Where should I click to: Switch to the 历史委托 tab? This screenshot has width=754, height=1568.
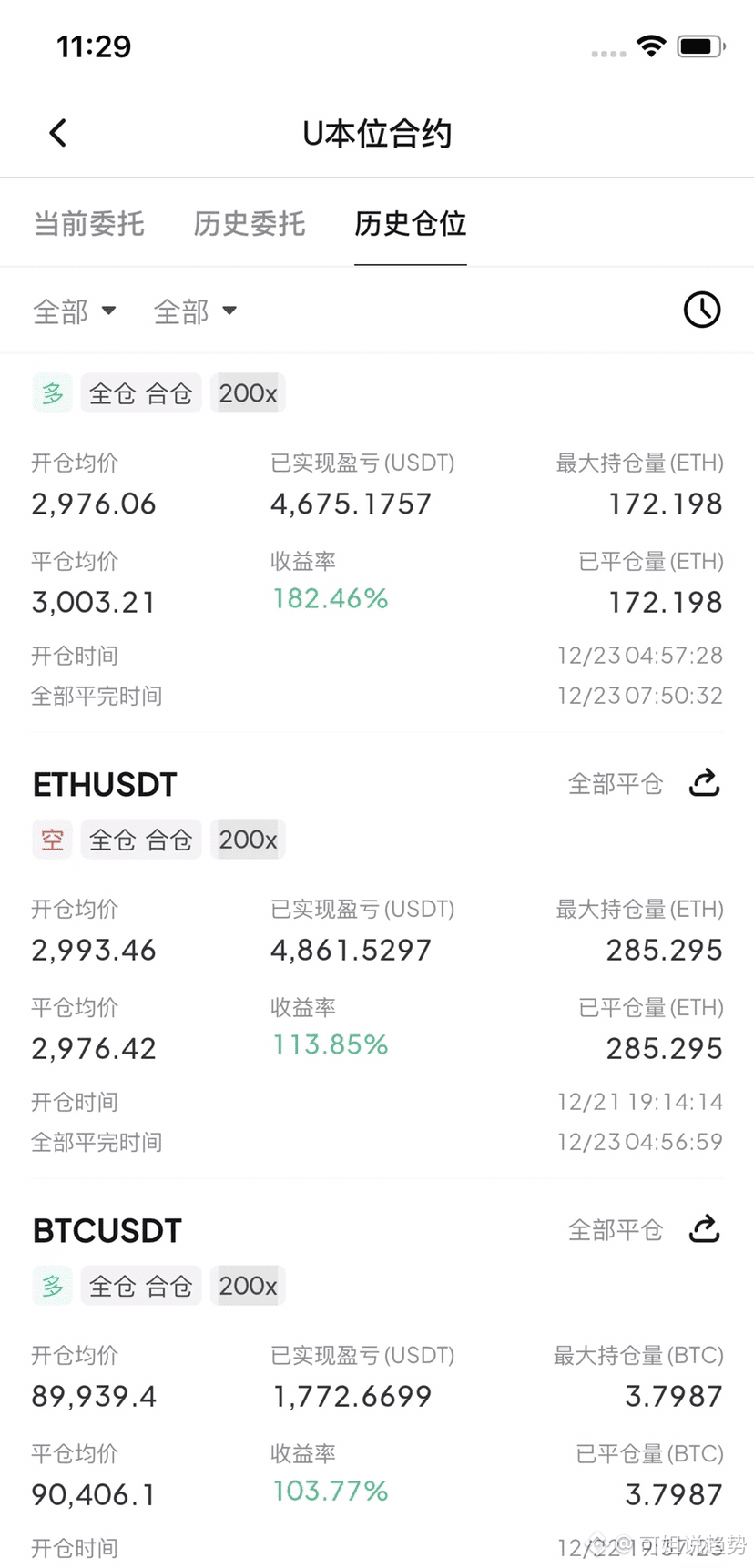tap(250, 223)
